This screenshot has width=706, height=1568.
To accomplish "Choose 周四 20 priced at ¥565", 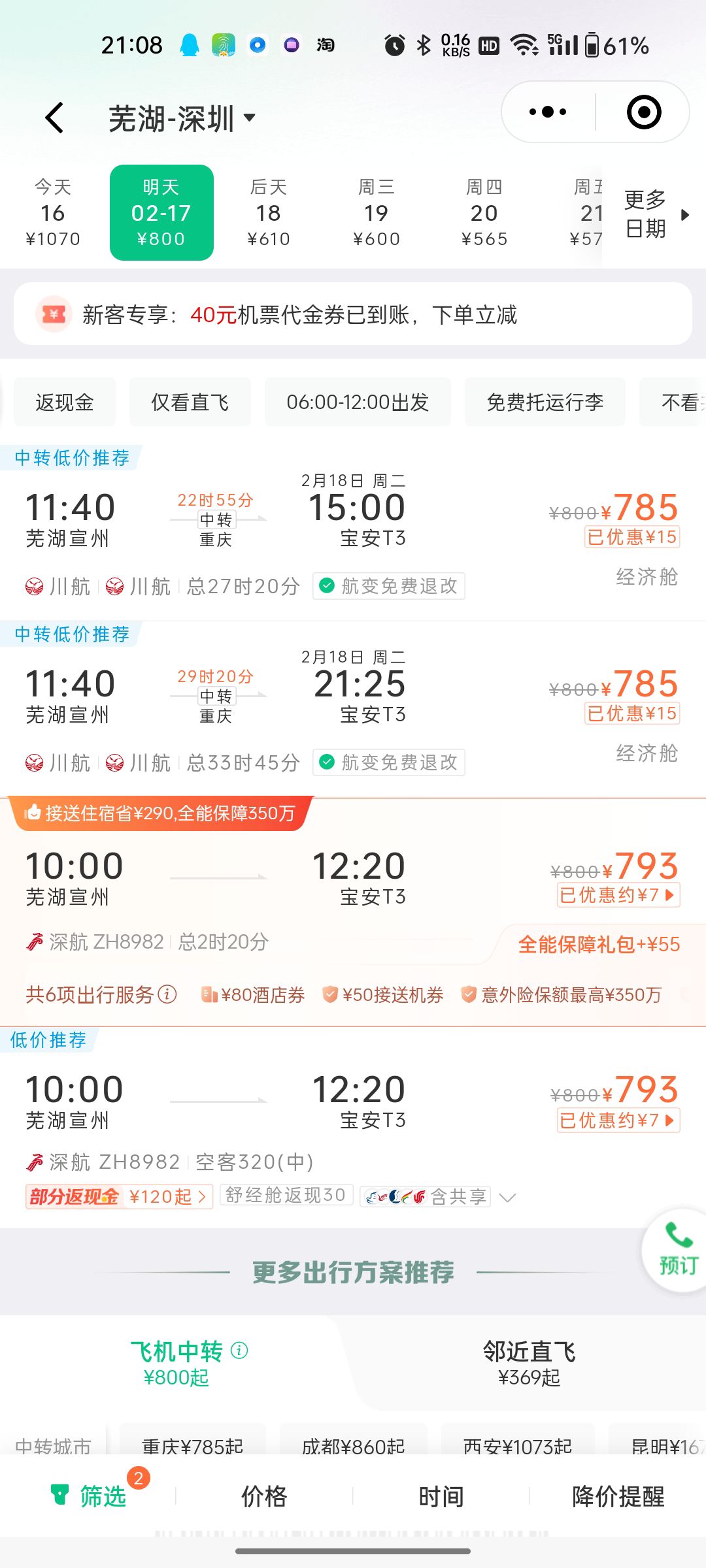I will pos(484,213).
